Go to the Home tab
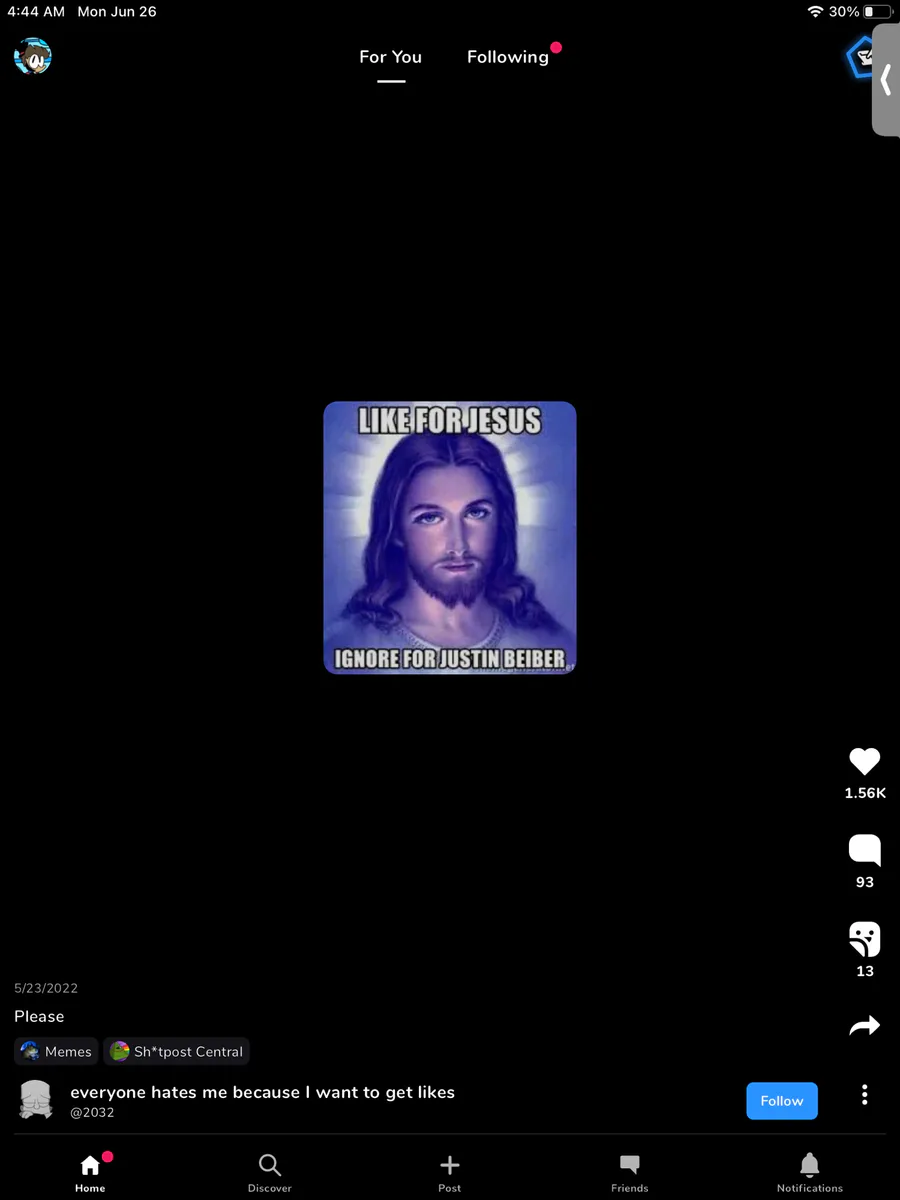Image resolution: width=900 pixels, height=1200 pixels. click(x=90, y=1172)
